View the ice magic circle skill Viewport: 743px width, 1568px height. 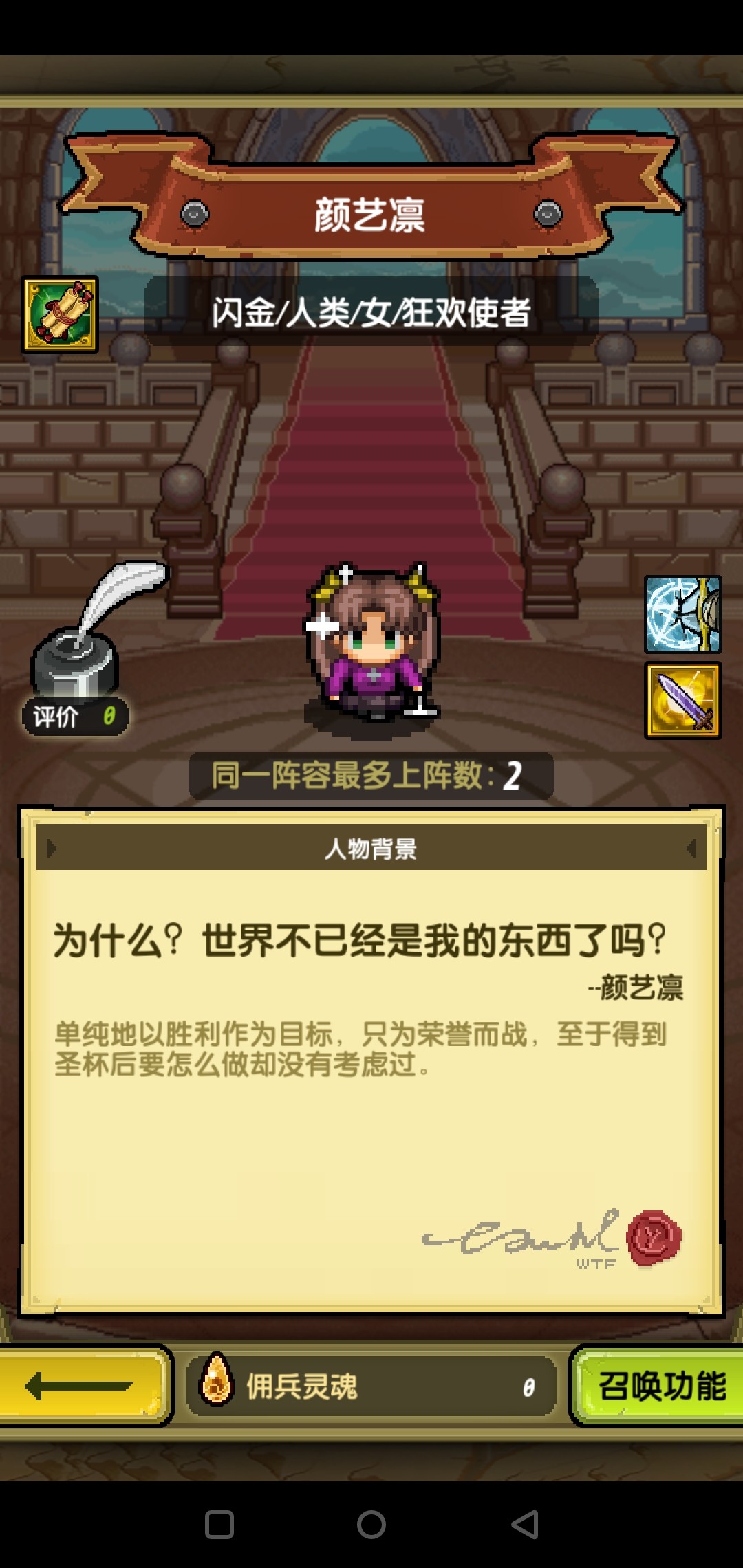pyautogui.click(x=682, y=614)
